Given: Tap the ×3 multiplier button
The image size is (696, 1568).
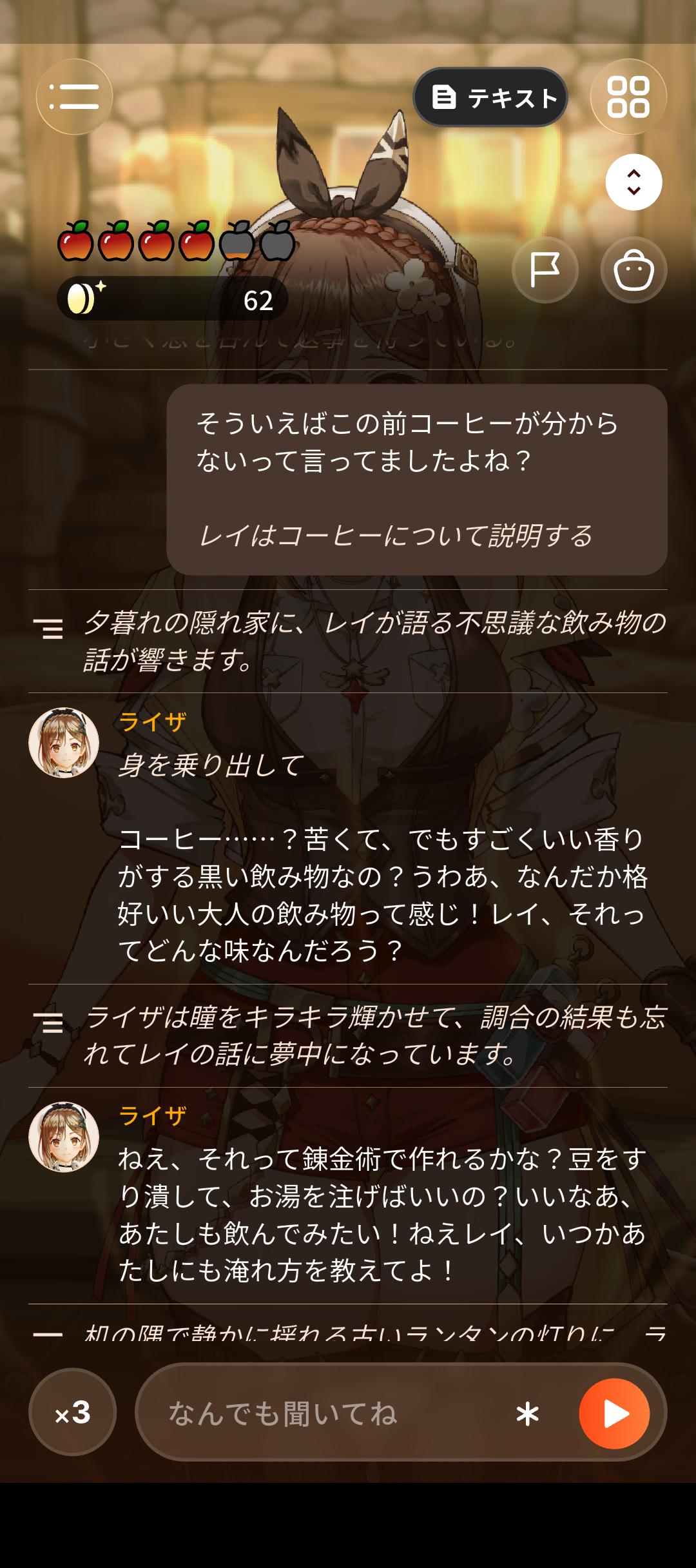Looking at the screenshot, I should coord(73,1411).
